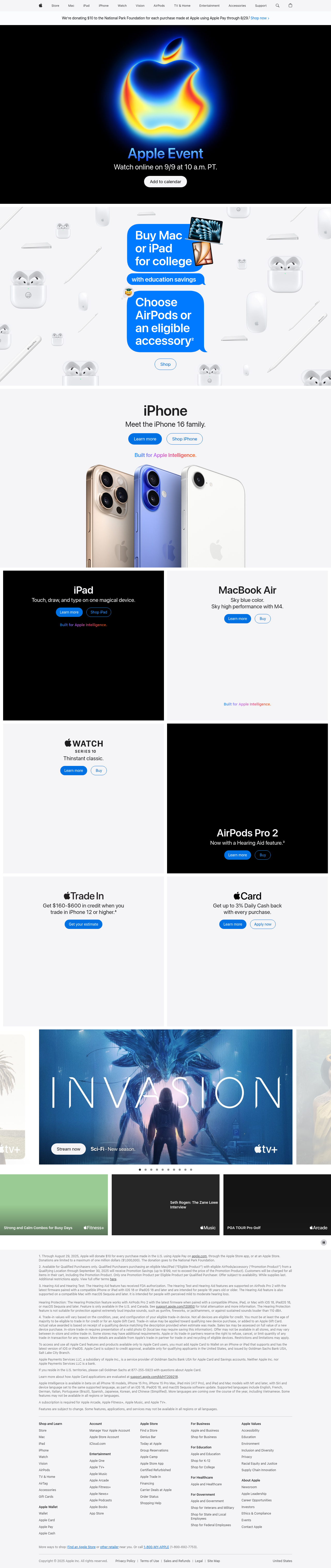Open the search icon in top navigation
Image resolution: width=331 pixels, height=1568 pixels.
(x=277, y=5)
